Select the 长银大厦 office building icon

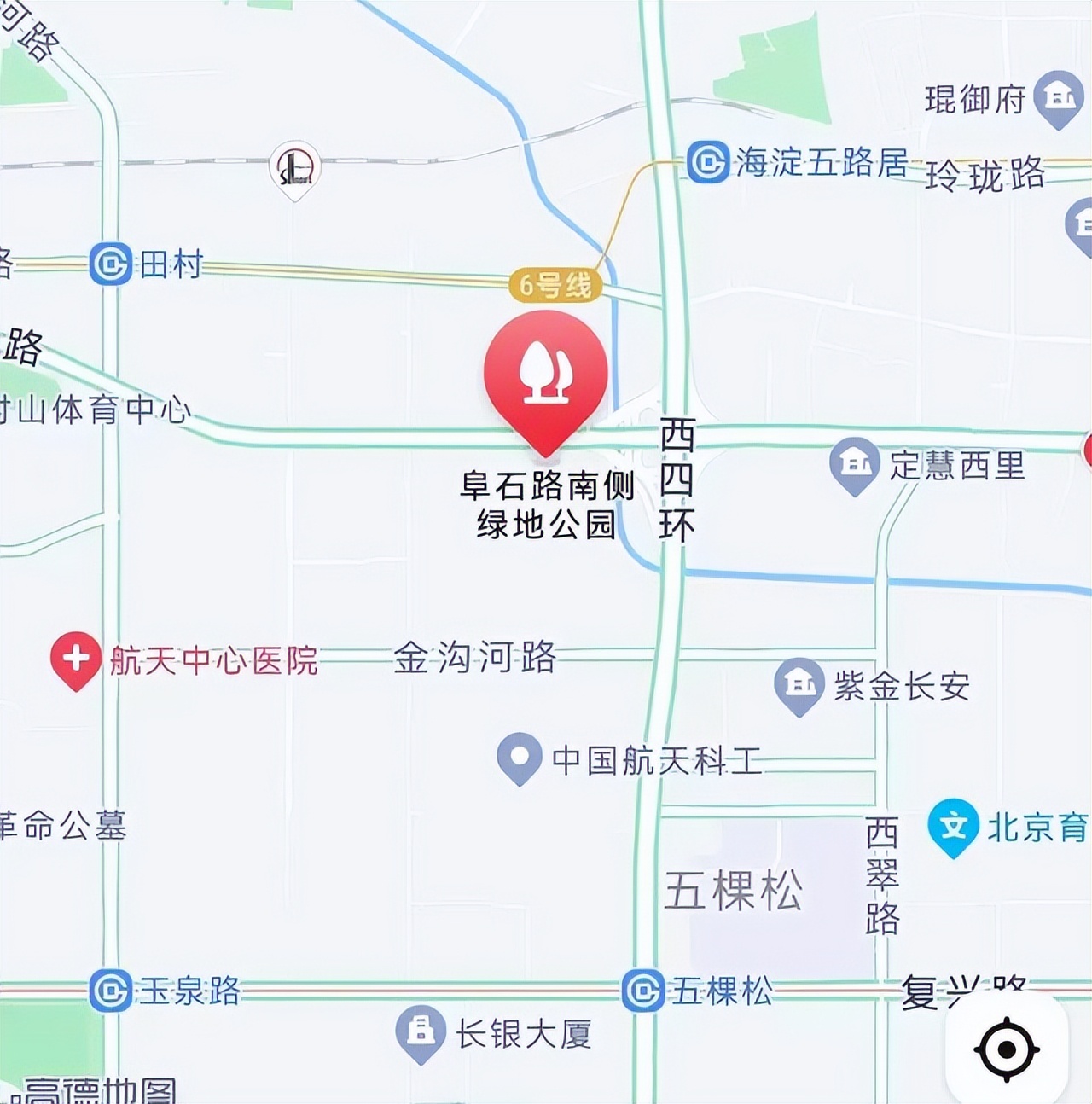tap(420, 1033)
